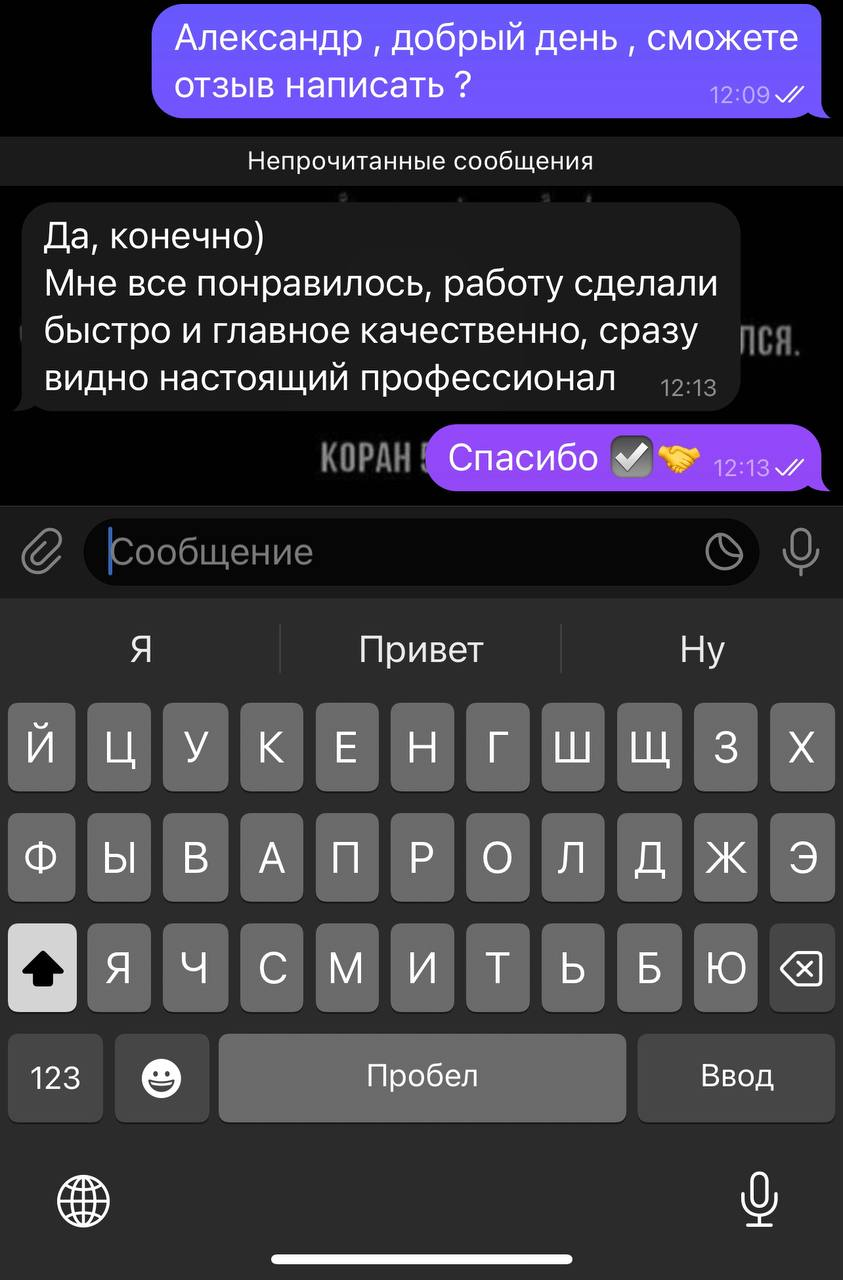843x1280 pixels.
Task: Toggle the shift key on the keyboard
Action: point(42,968)
